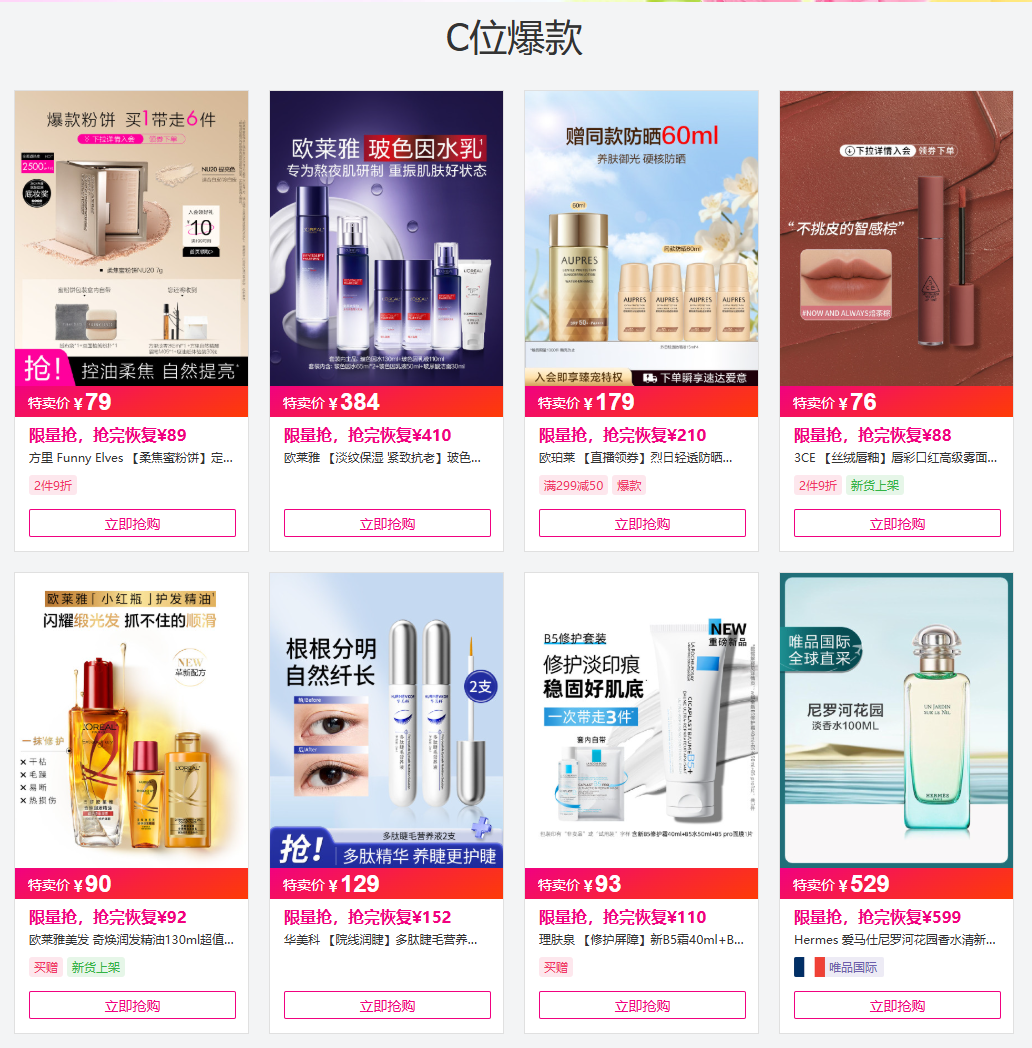Buy now the 欧莱雅 set priced ¥384

click(387, 523)
